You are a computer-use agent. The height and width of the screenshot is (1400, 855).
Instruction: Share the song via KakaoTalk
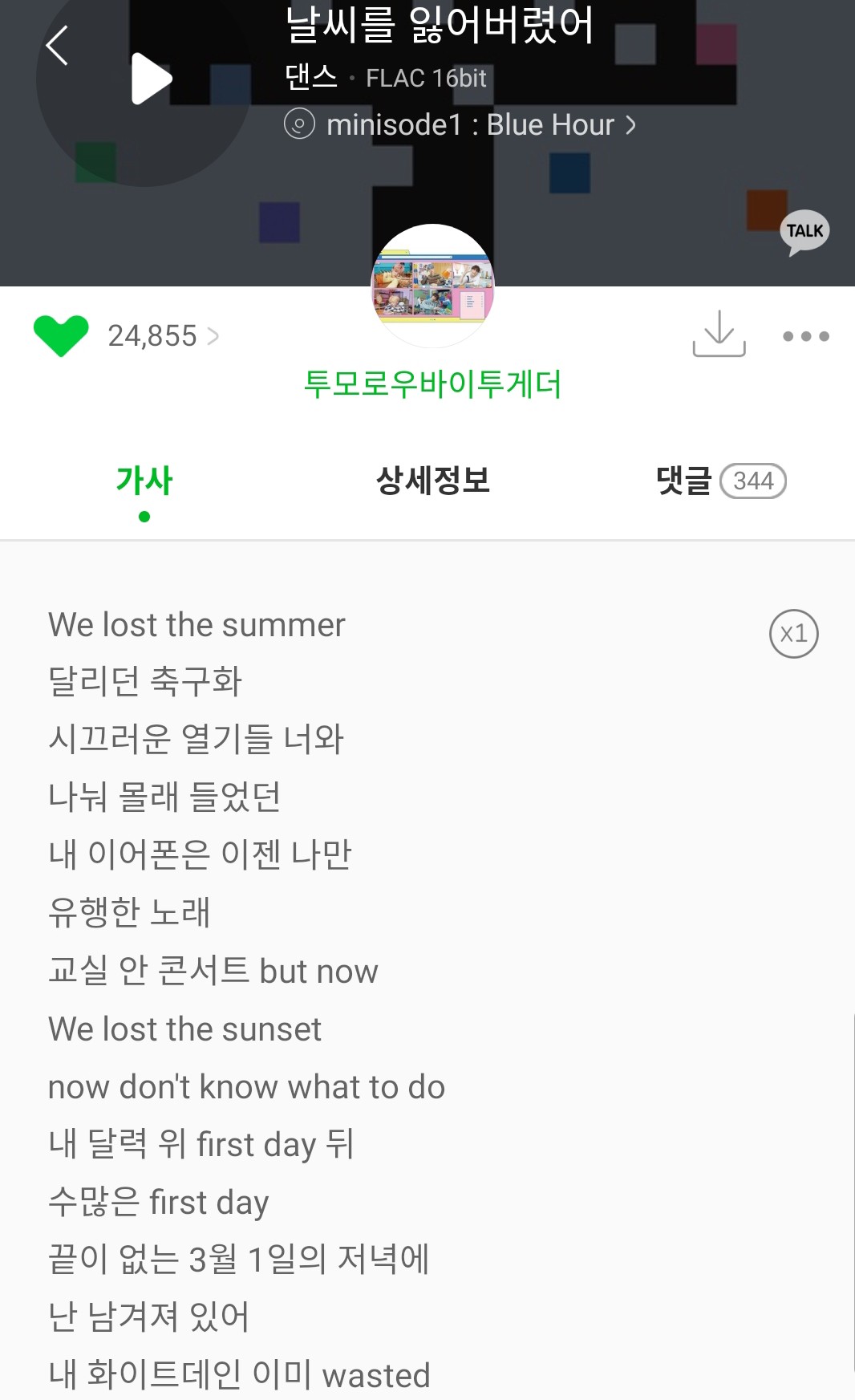point(804,232)
